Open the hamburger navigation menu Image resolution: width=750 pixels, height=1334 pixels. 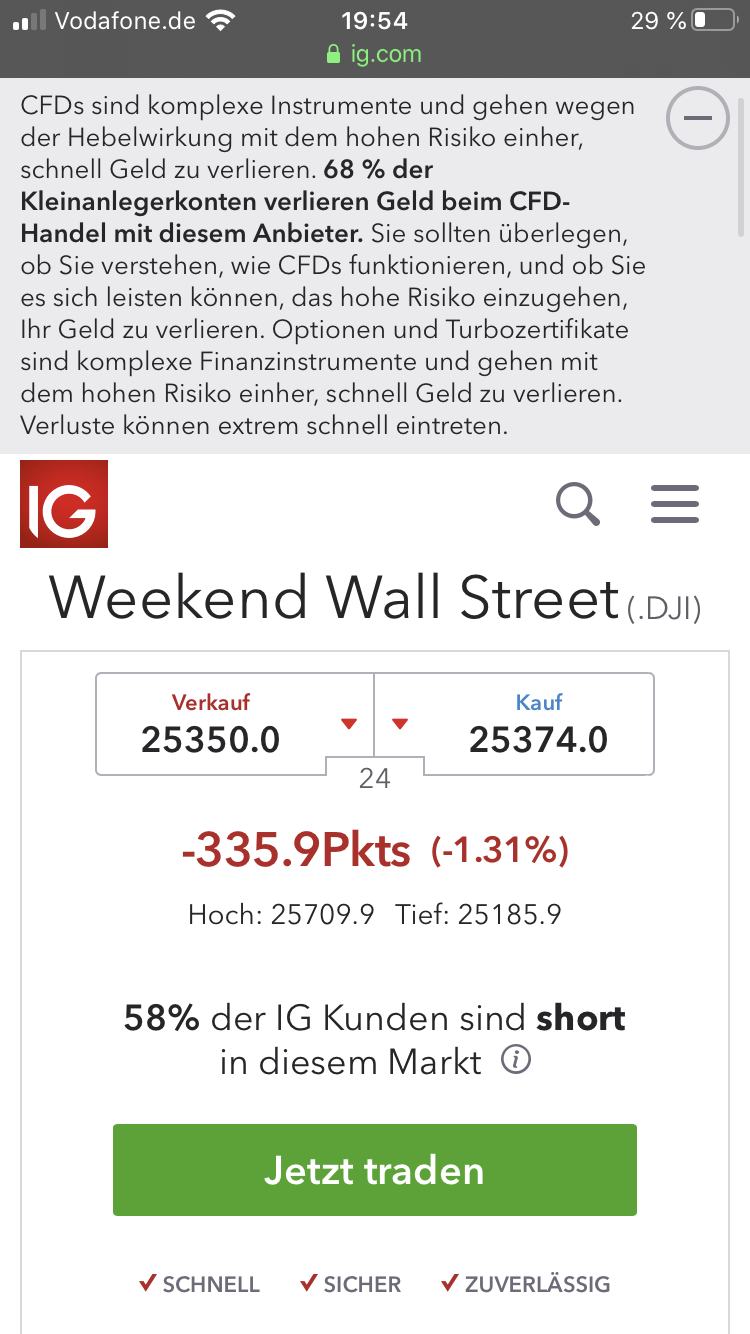(675, 504)
